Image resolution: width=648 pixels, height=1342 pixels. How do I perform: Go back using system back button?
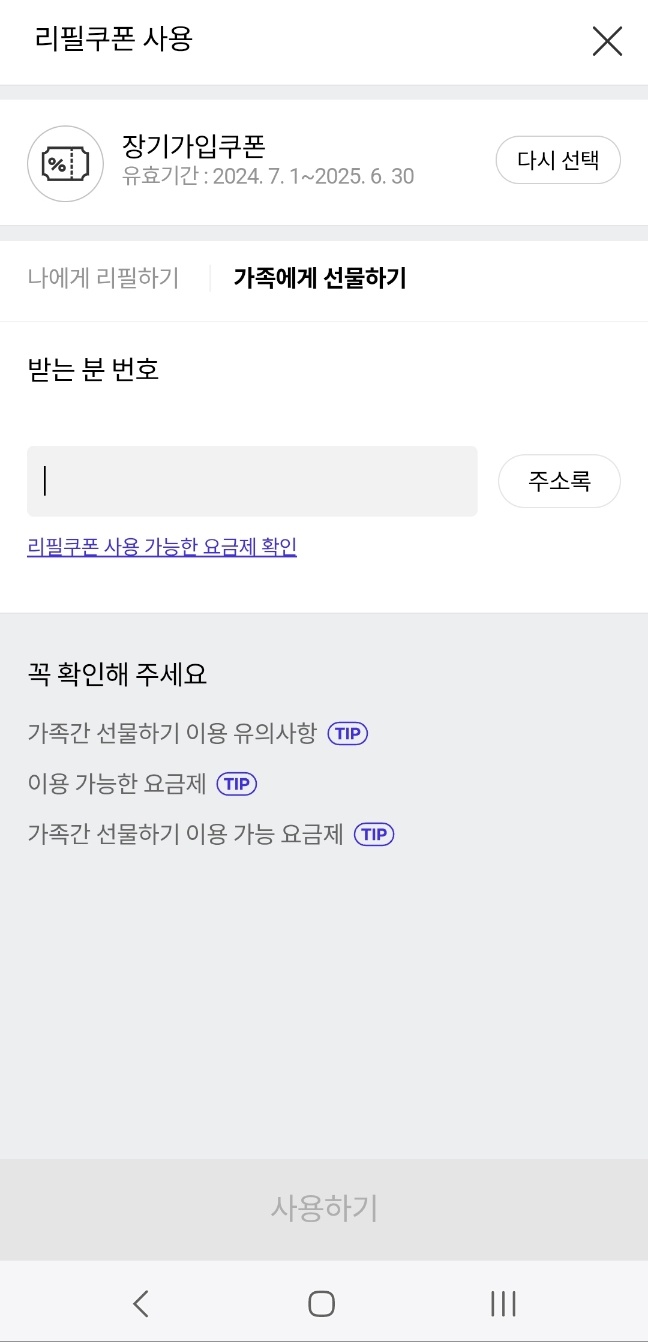point(141,1303)
